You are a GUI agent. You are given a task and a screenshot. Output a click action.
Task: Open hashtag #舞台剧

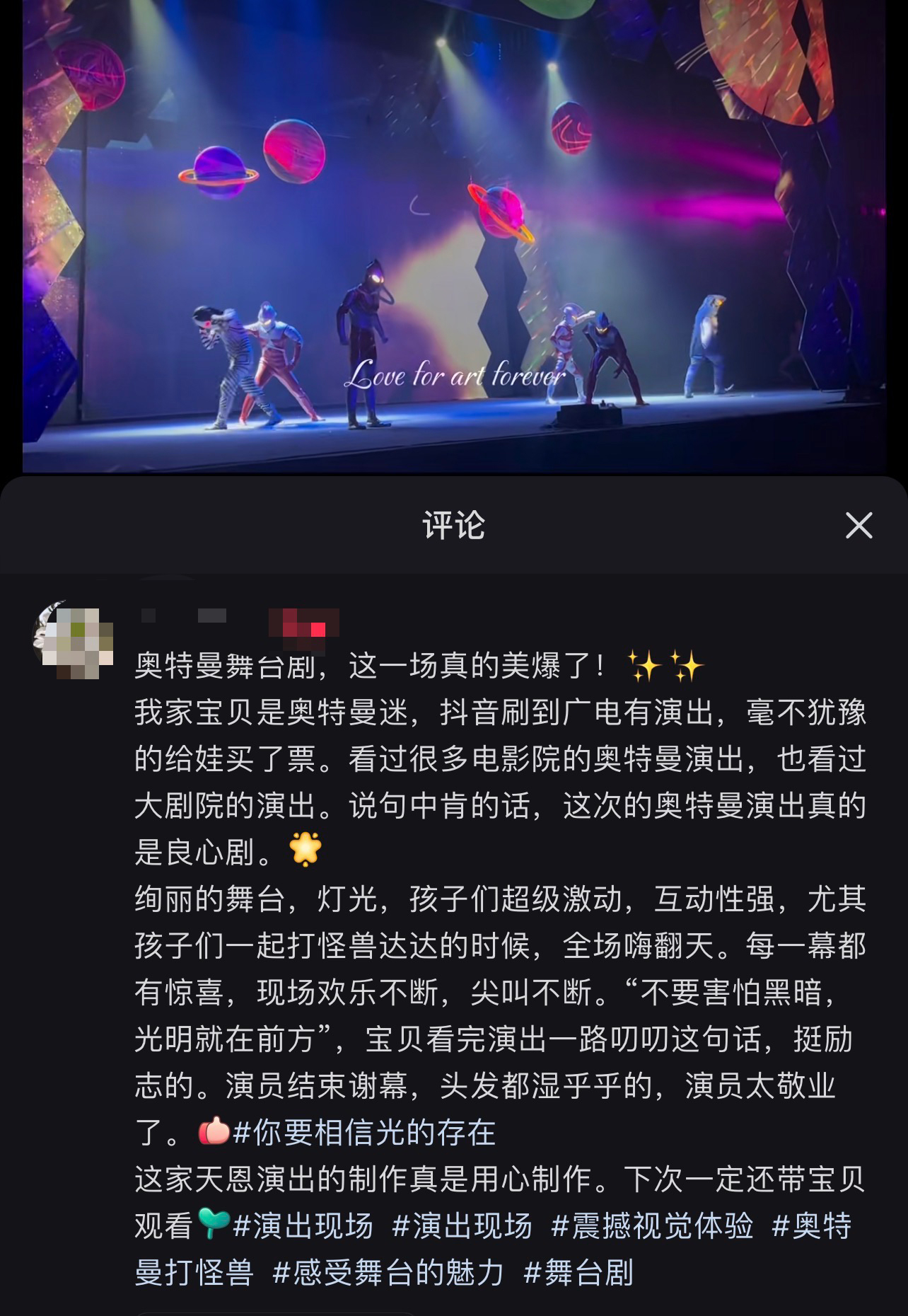(x=578, y=1272)
